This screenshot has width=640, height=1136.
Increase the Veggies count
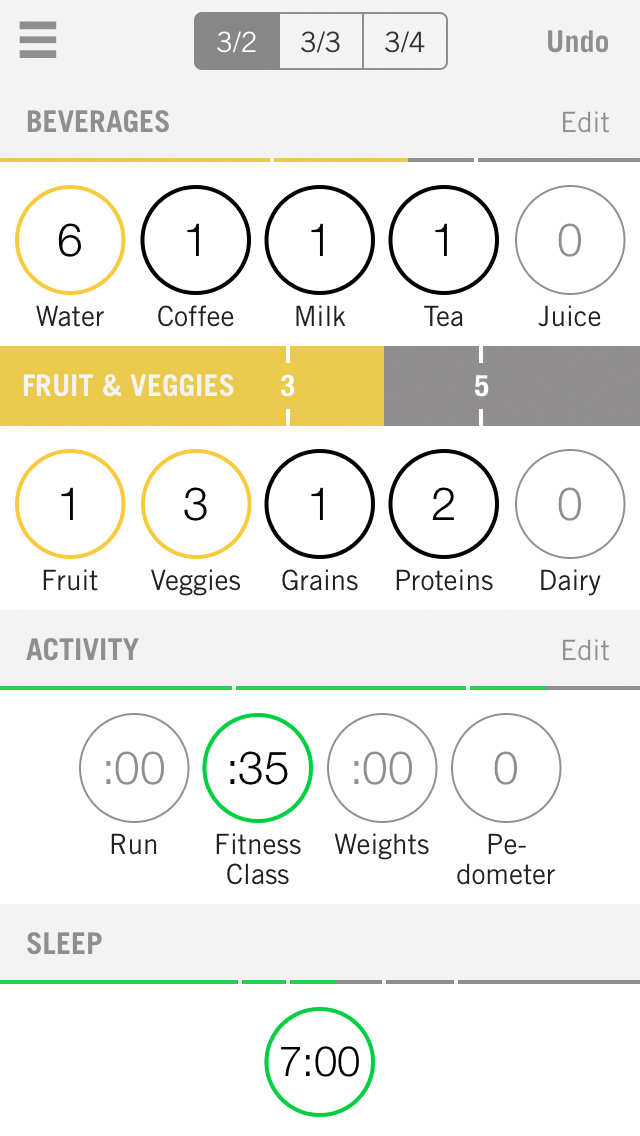[x=195, y=505]
